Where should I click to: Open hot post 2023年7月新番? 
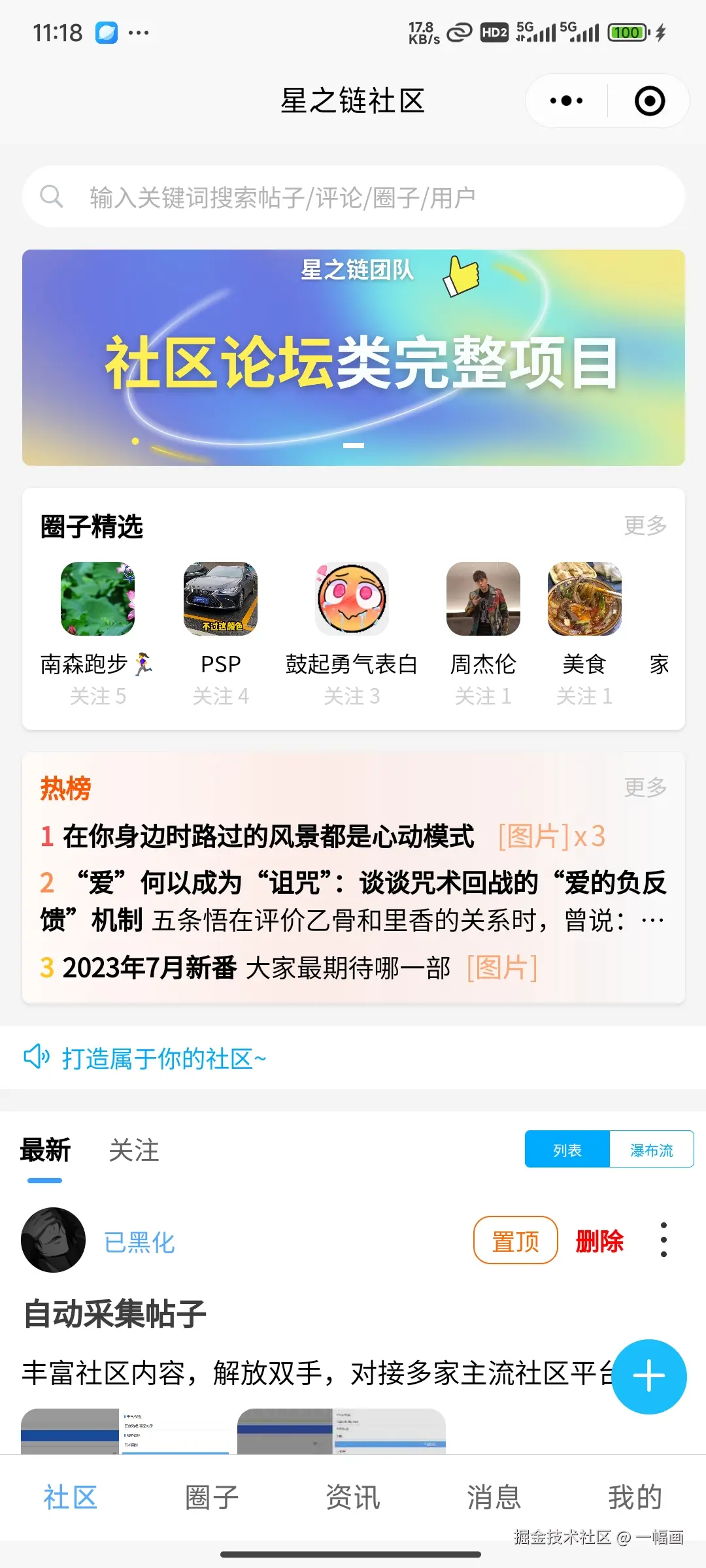(x=255, y=968)
